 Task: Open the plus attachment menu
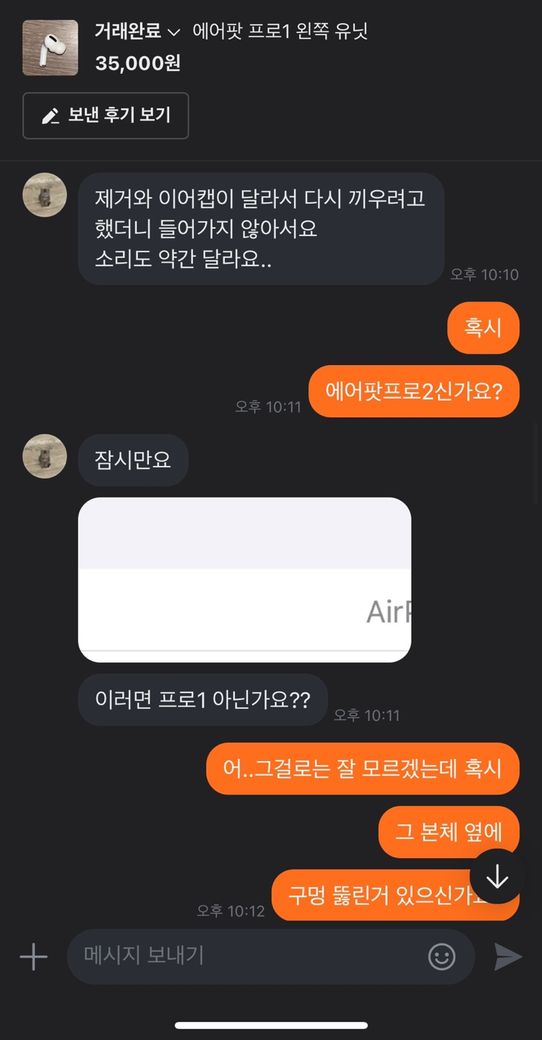[33, 957]
